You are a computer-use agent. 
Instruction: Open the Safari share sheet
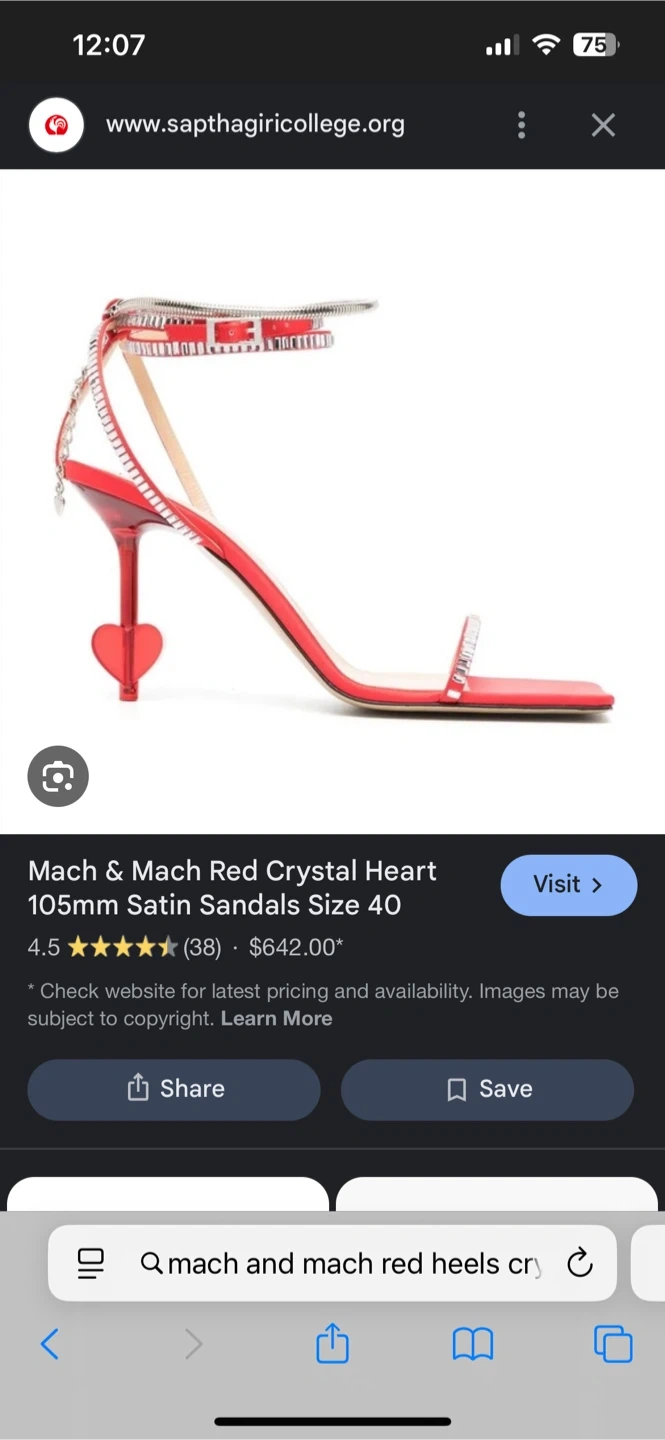(332, 1344)
